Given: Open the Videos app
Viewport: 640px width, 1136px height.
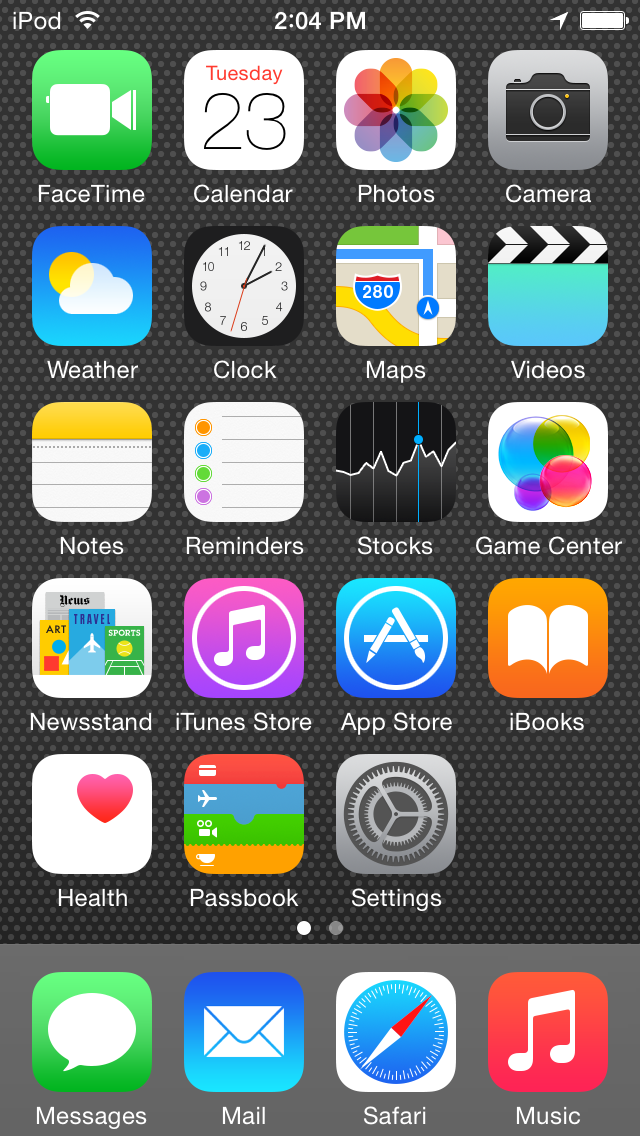Looking at the screenshot, I should click(548, 286).
